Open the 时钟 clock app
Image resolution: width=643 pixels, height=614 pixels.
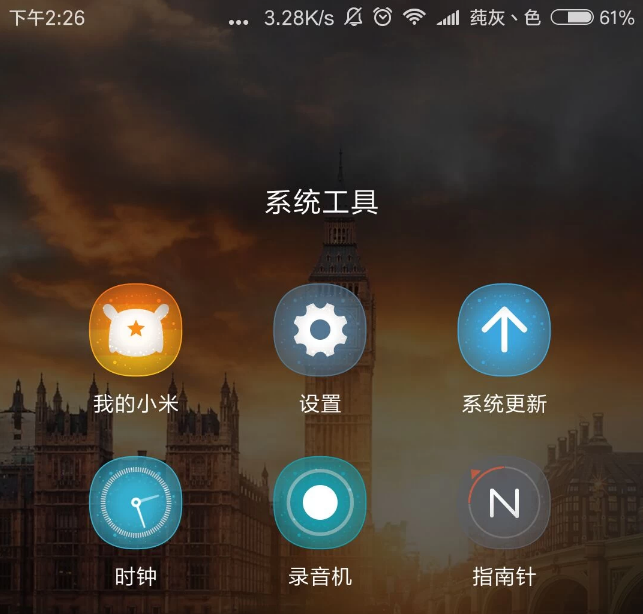[136, 502]
